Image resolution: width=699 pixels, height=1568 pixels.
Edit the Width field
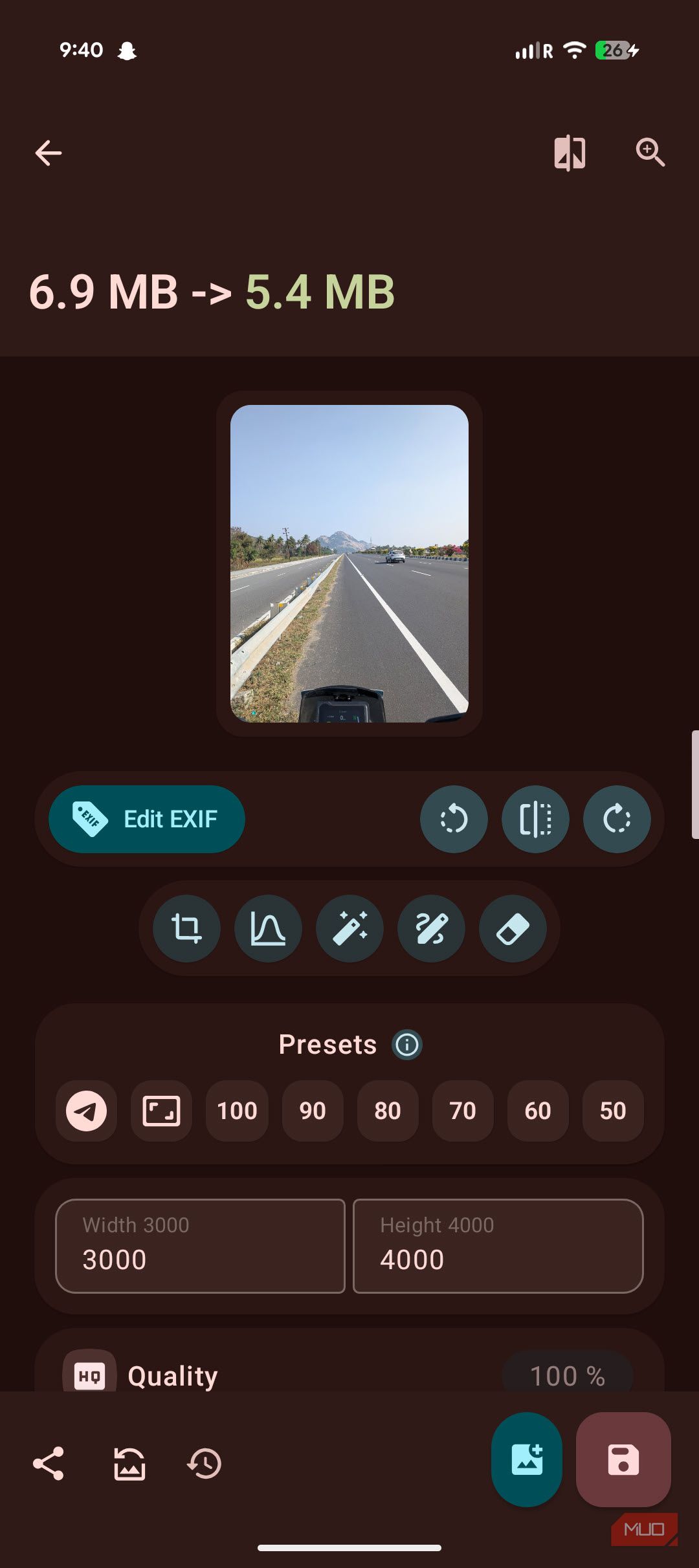pos(200,1246)
